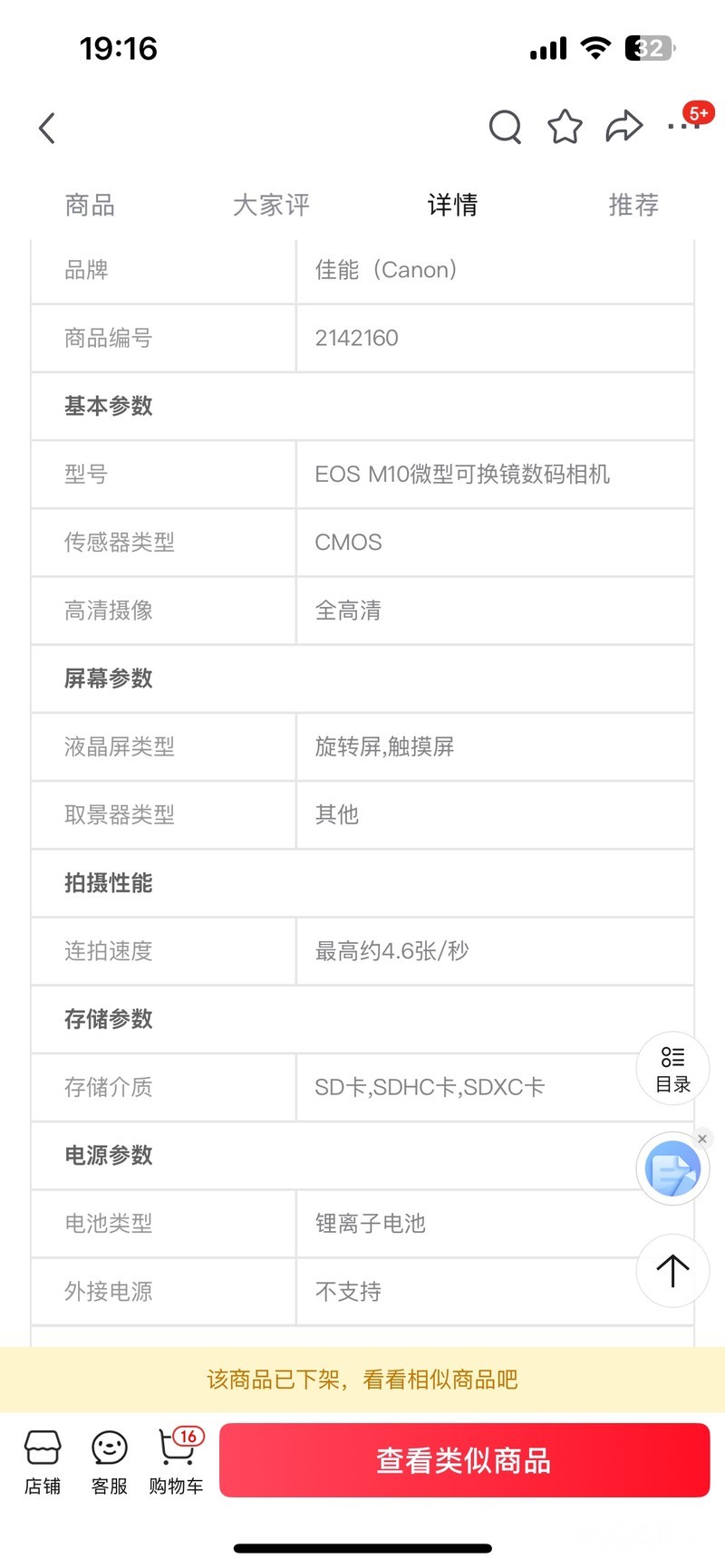The width and height of the screenshot is (725, 1568).
Task: Open the search icon
Action: [505, 127]
